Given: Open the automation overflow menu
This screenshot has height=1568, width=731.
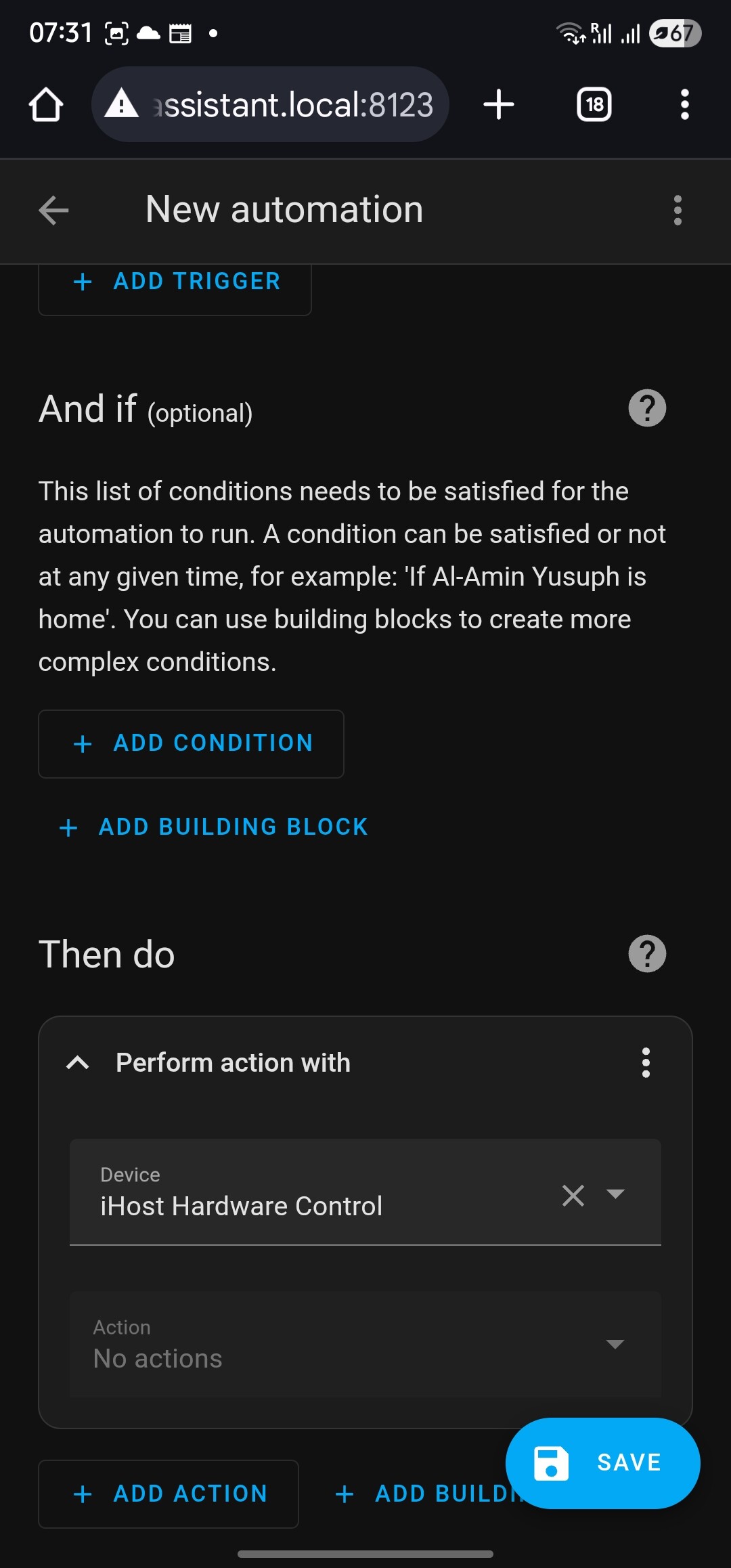Looking at the screenshot, I should (x=678, y=211).
